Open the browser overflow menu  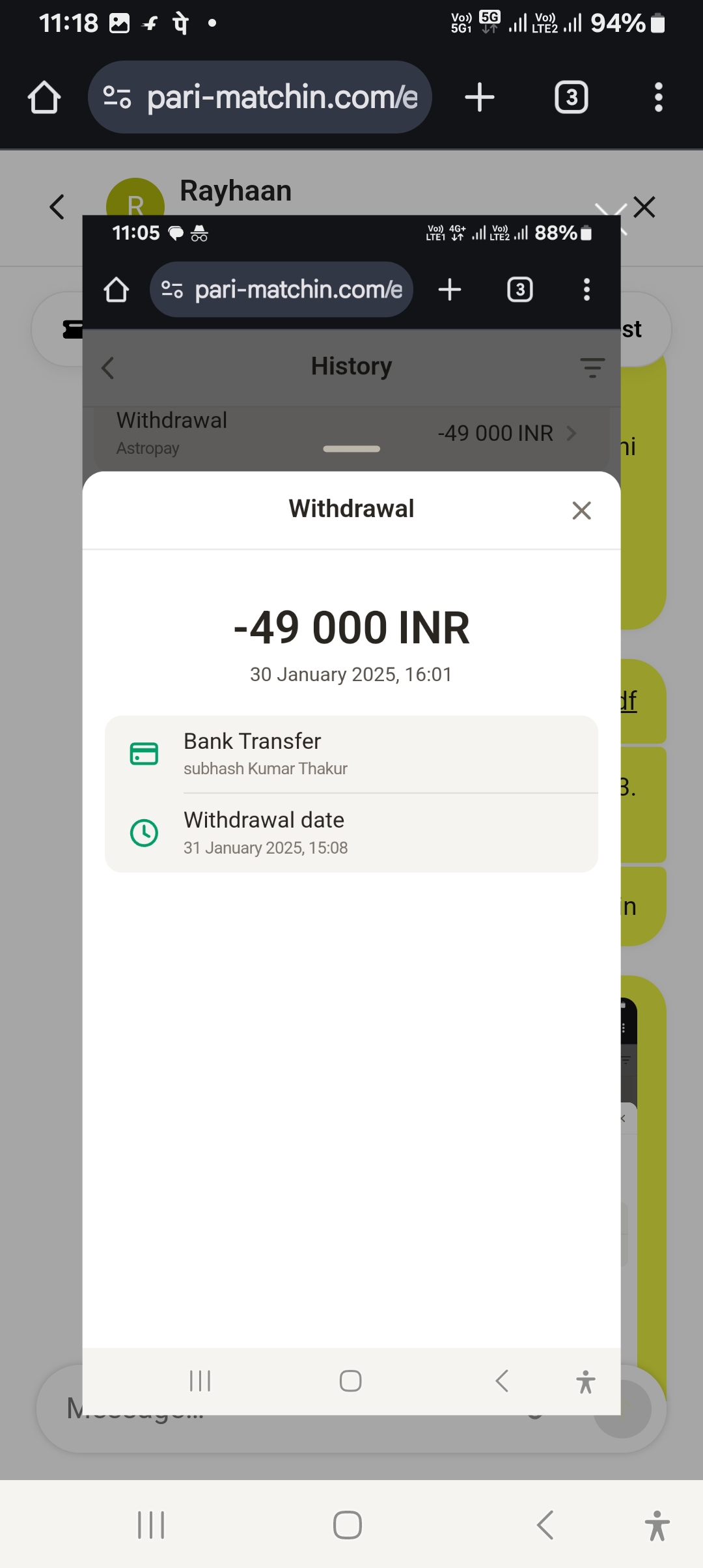pyautogui.click(x=658, y=98)
